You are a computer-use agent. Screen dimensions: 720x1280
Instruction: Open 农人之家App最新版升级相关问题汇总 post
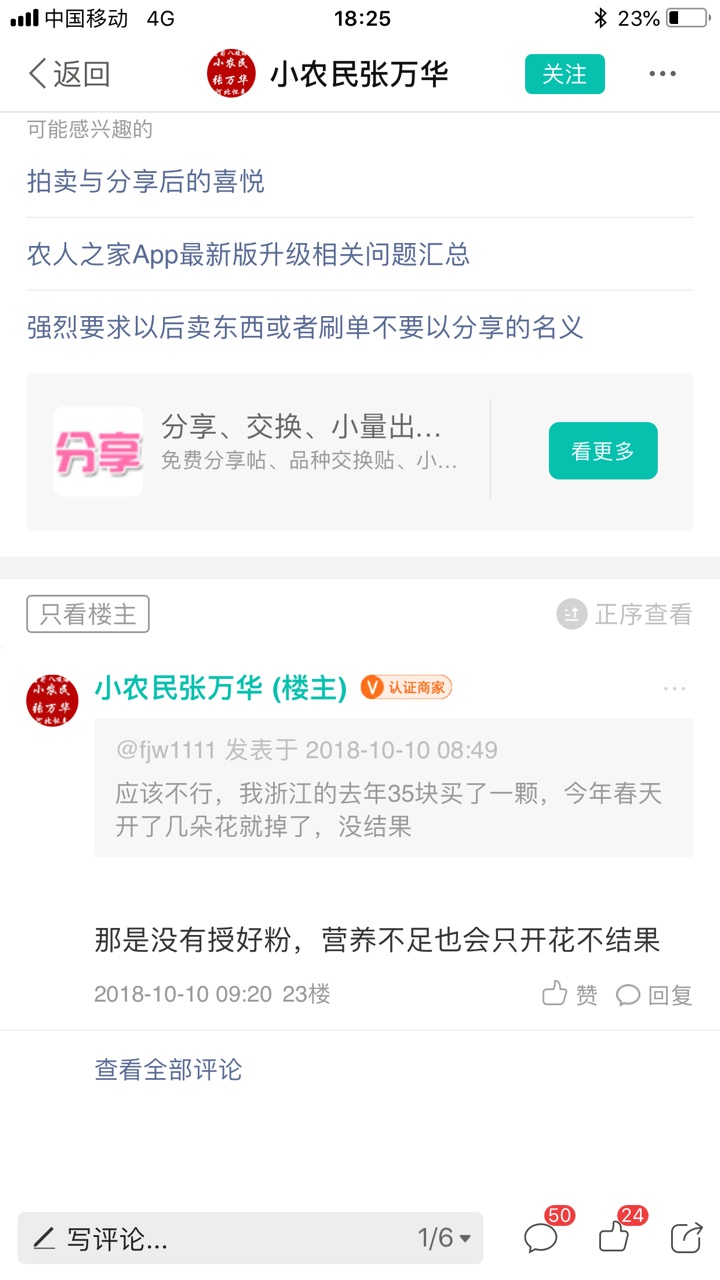pyautogui.click(x=248, y=254)
